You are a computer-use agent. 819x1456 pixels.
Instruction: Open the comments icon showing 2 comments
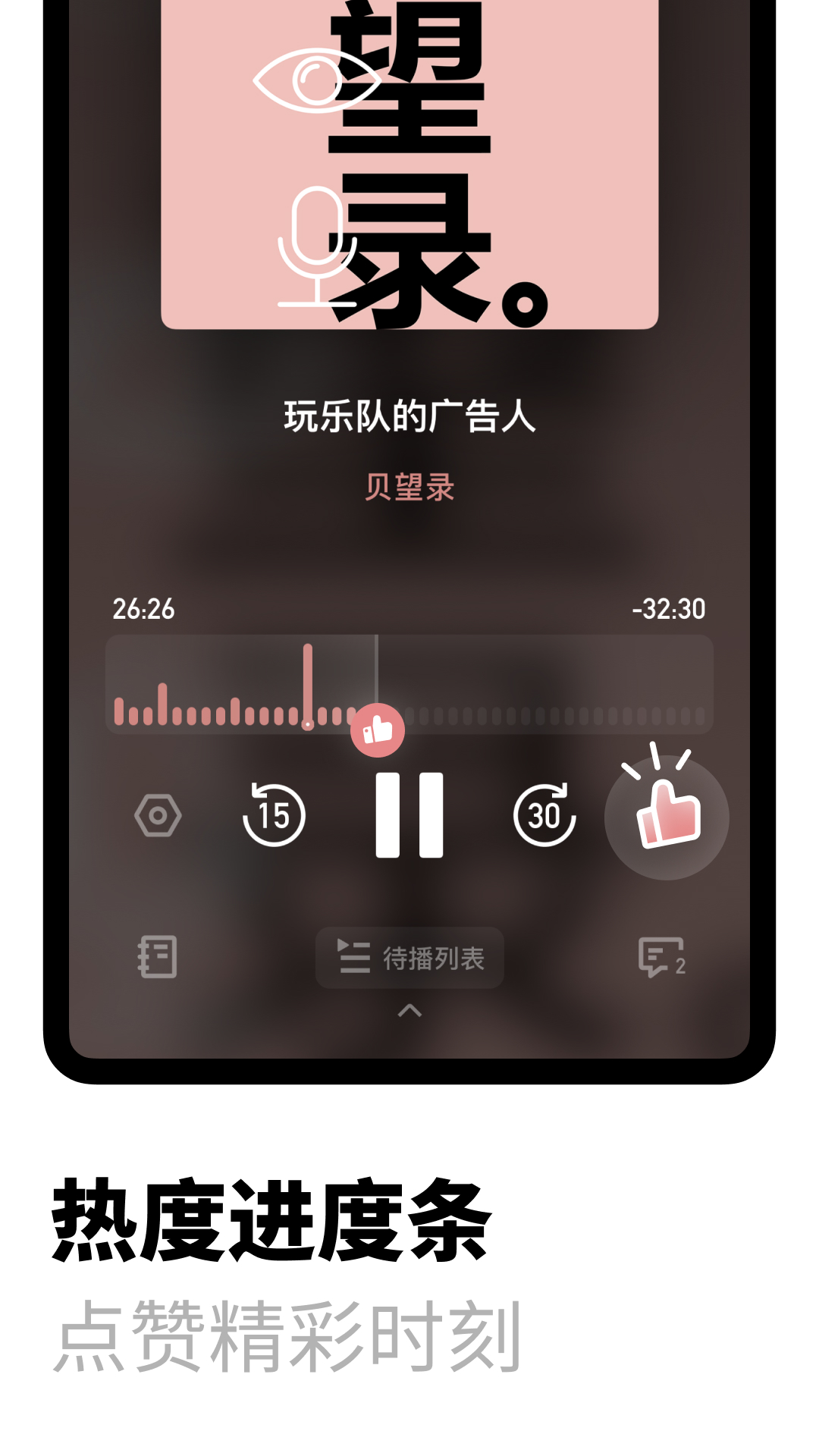pos(661,957)
